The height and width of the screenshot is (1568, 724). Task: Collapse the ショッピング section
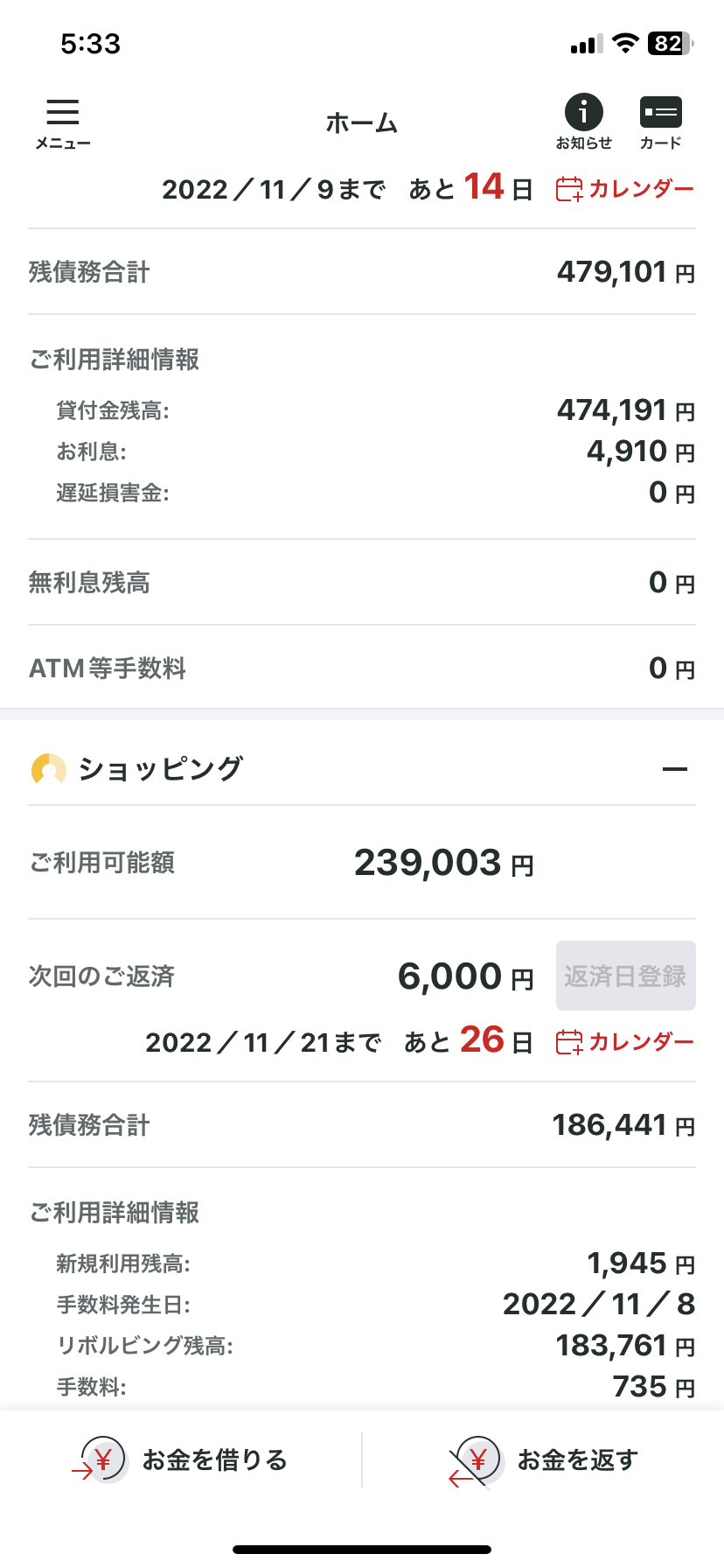674,769
